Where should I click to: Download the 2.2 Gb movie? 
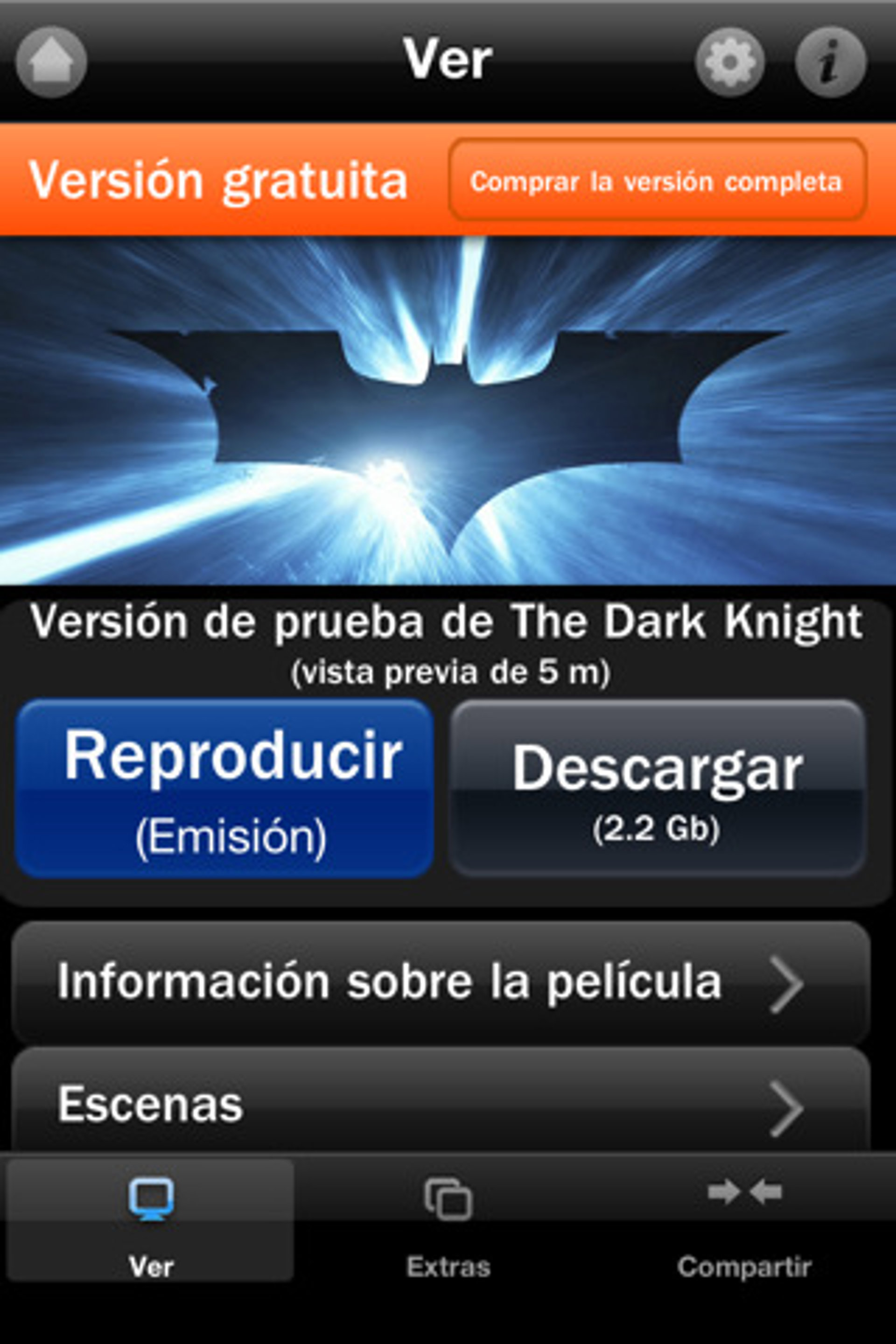click(658, 789)
